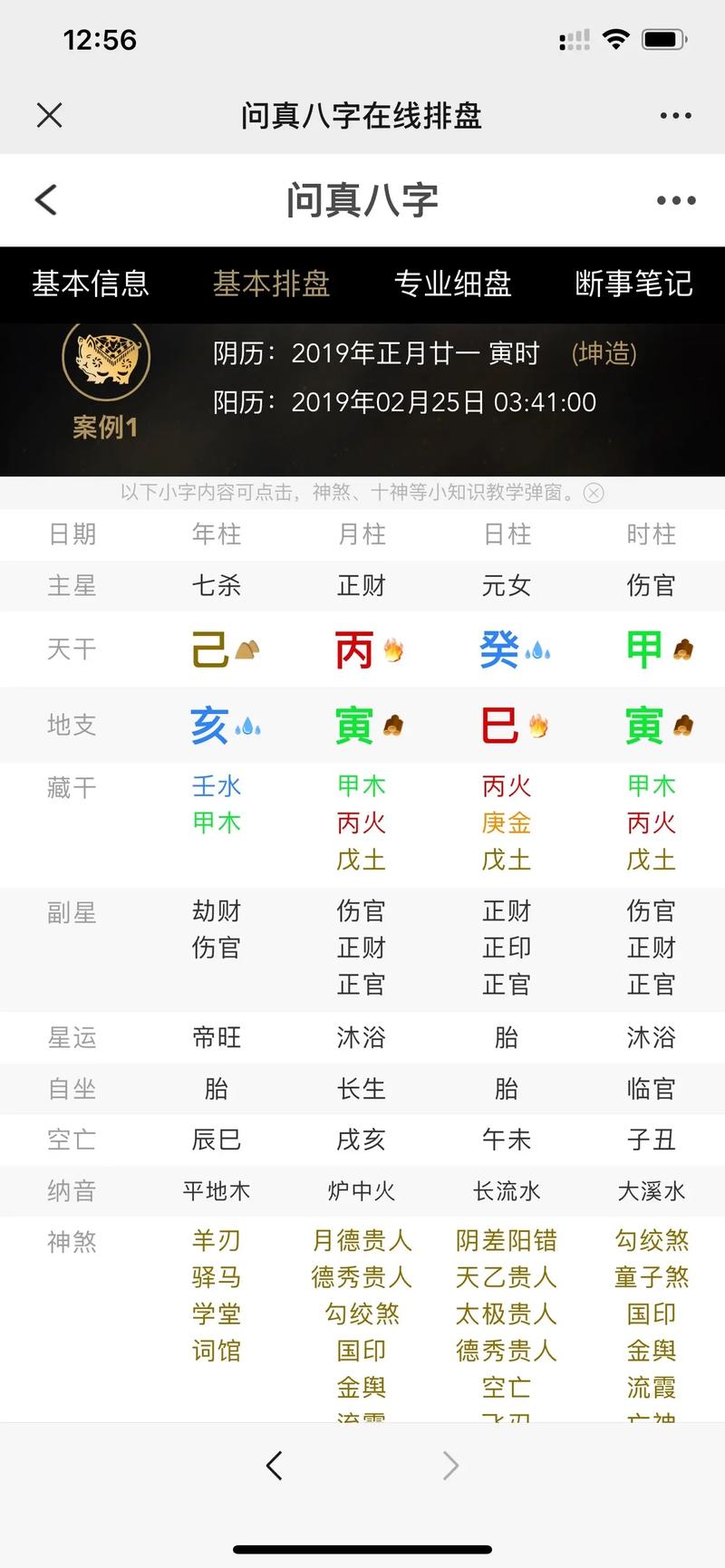Image resolution: width=725 pixels, height=1568 pixels.
Task: Tap the monkey icon next to 寅 branch
Action: (x=393, y=722)
